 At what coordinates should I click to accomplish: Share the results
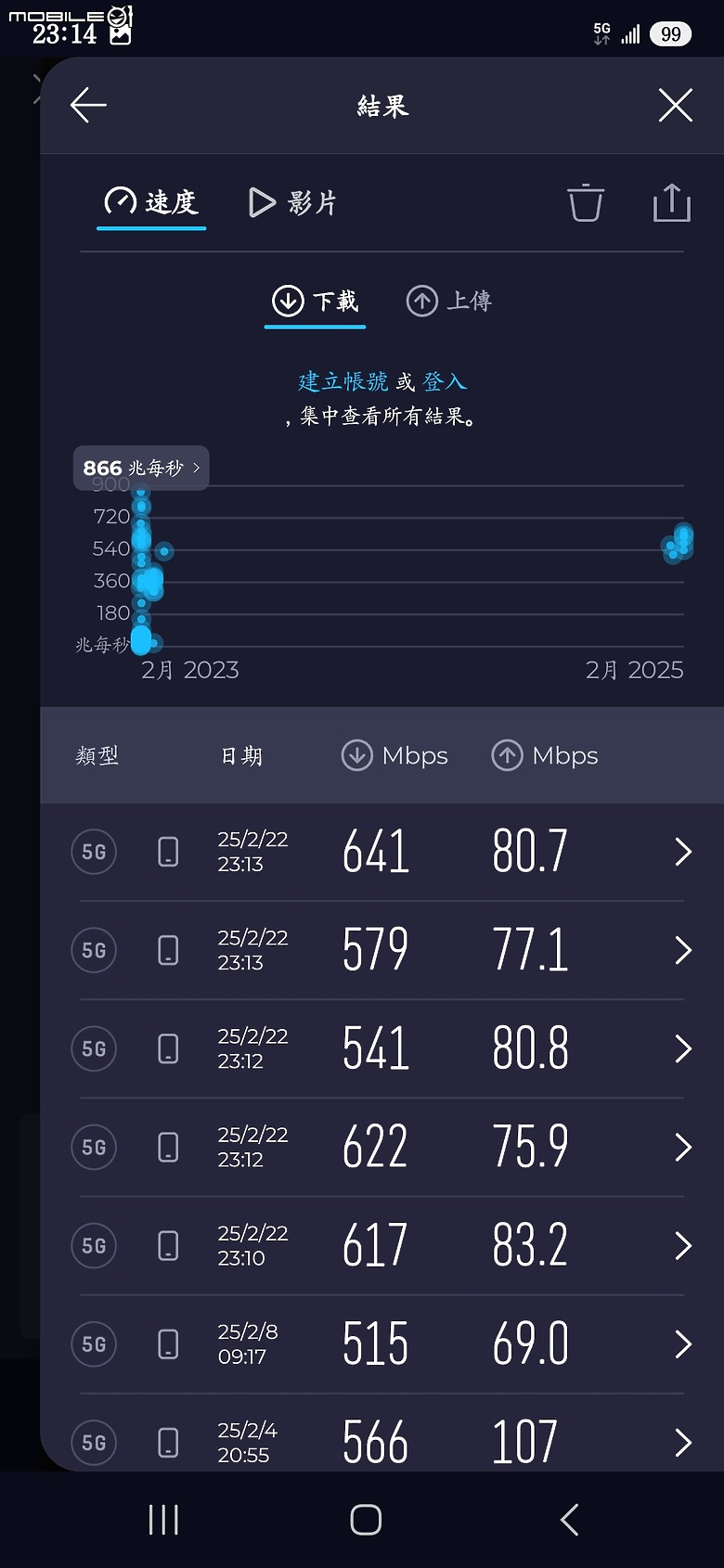(672, 202)
